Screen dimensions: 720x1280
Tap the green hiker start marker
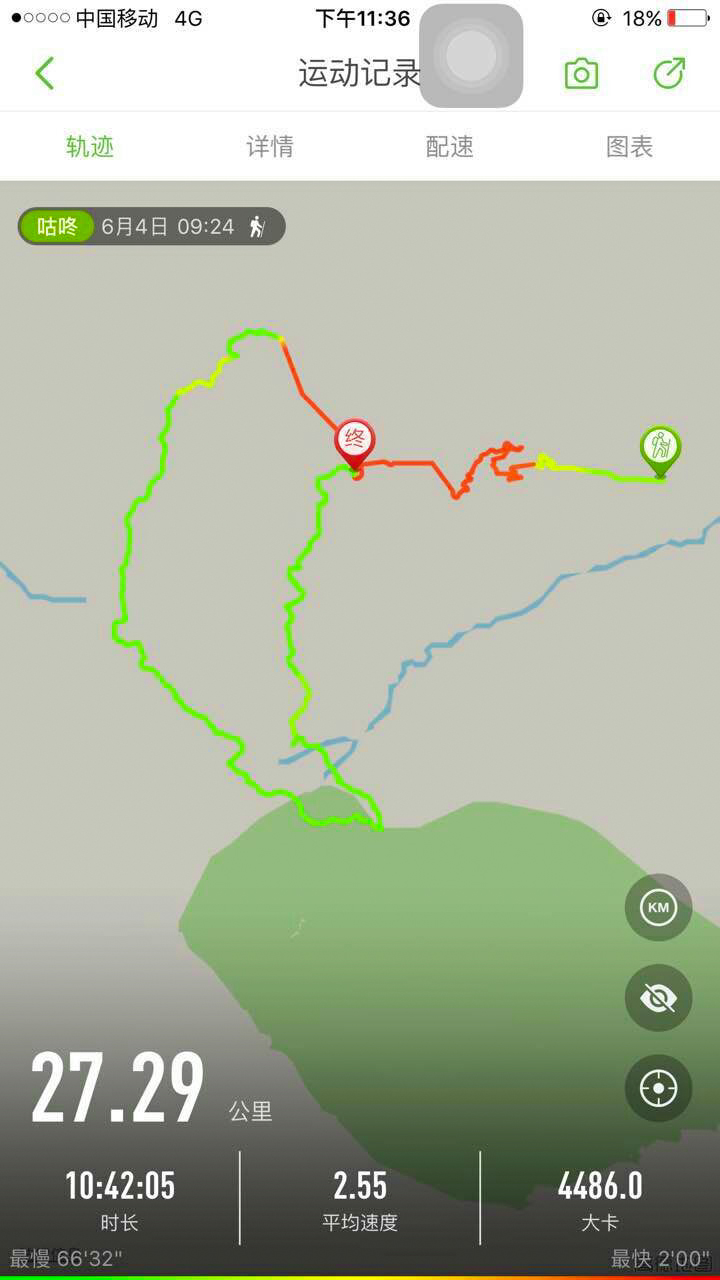click(660, 447)
